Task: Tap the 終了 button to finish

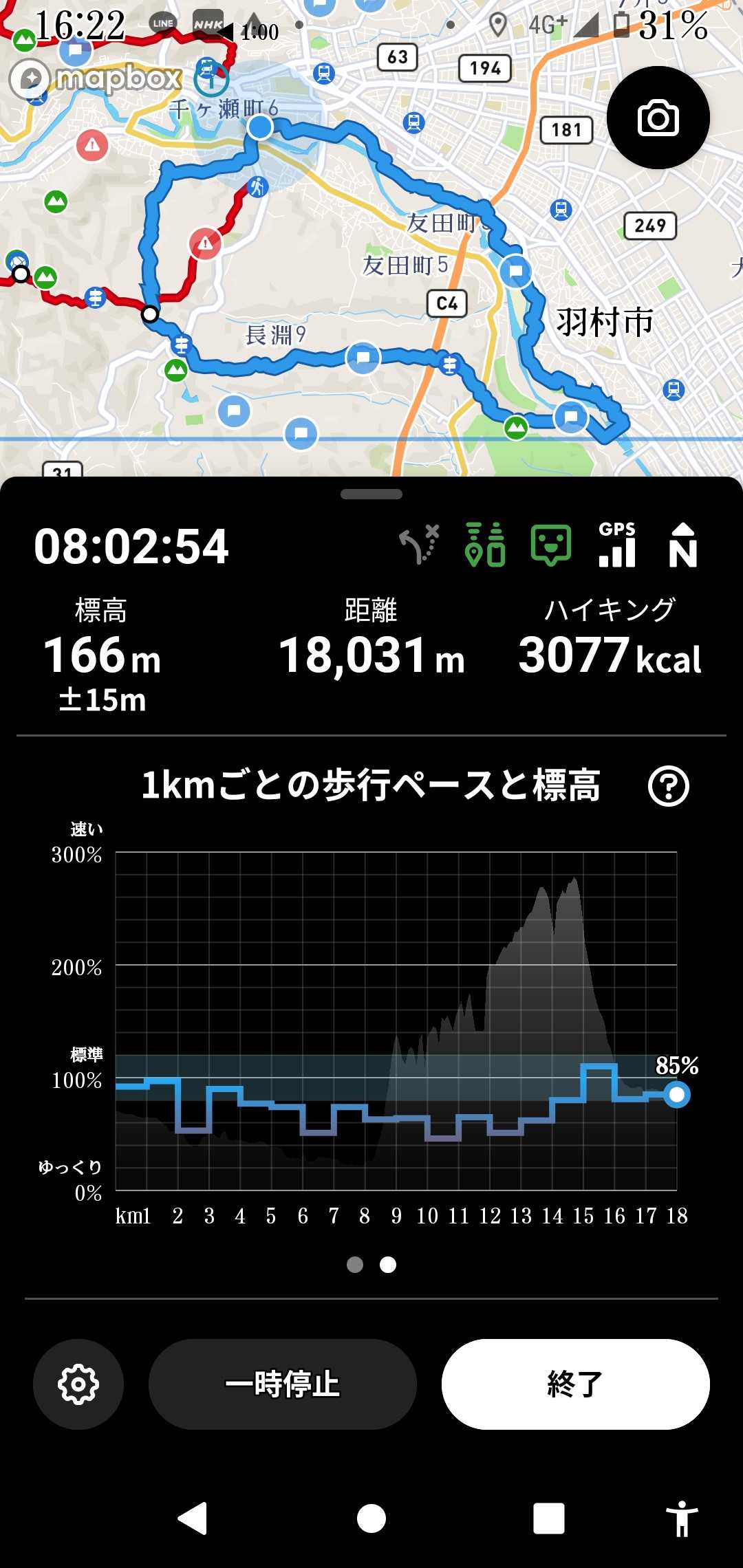Action: click(x=575, y=1384)
